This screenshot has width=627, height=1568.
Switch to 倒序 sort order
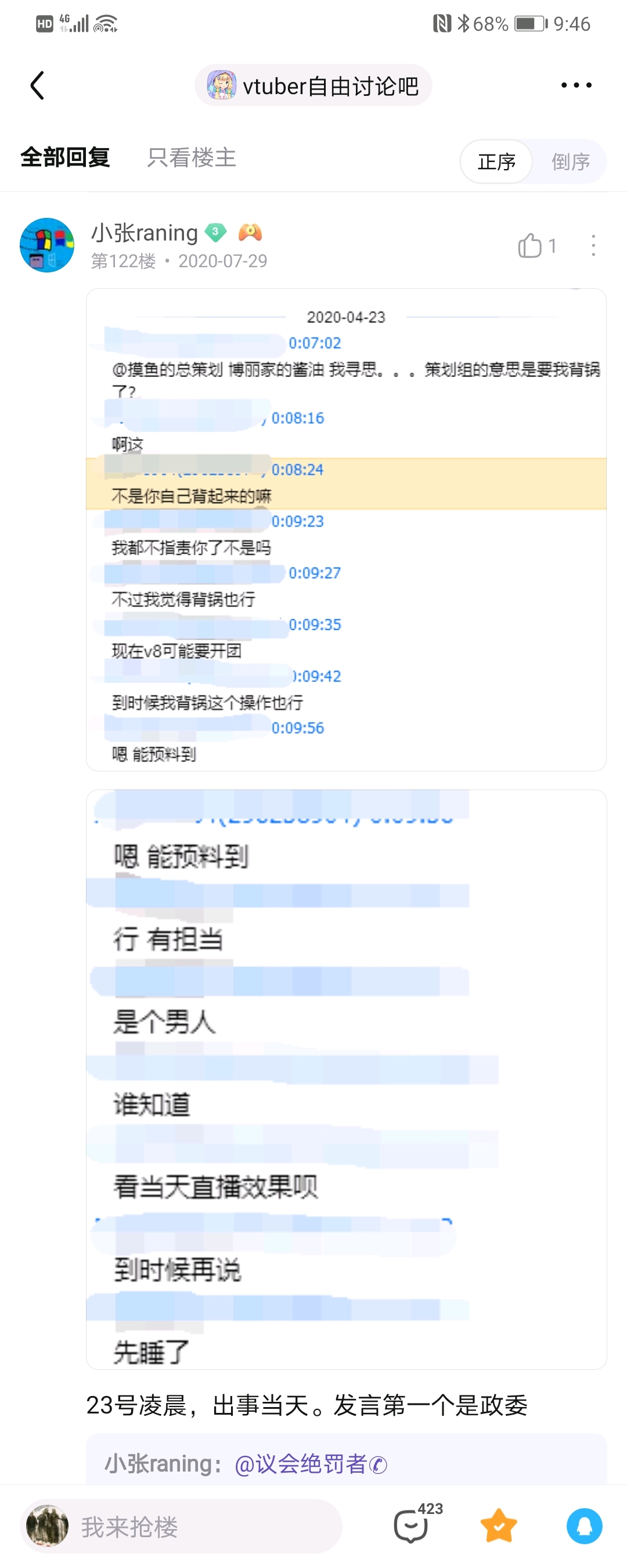(570, 162)
